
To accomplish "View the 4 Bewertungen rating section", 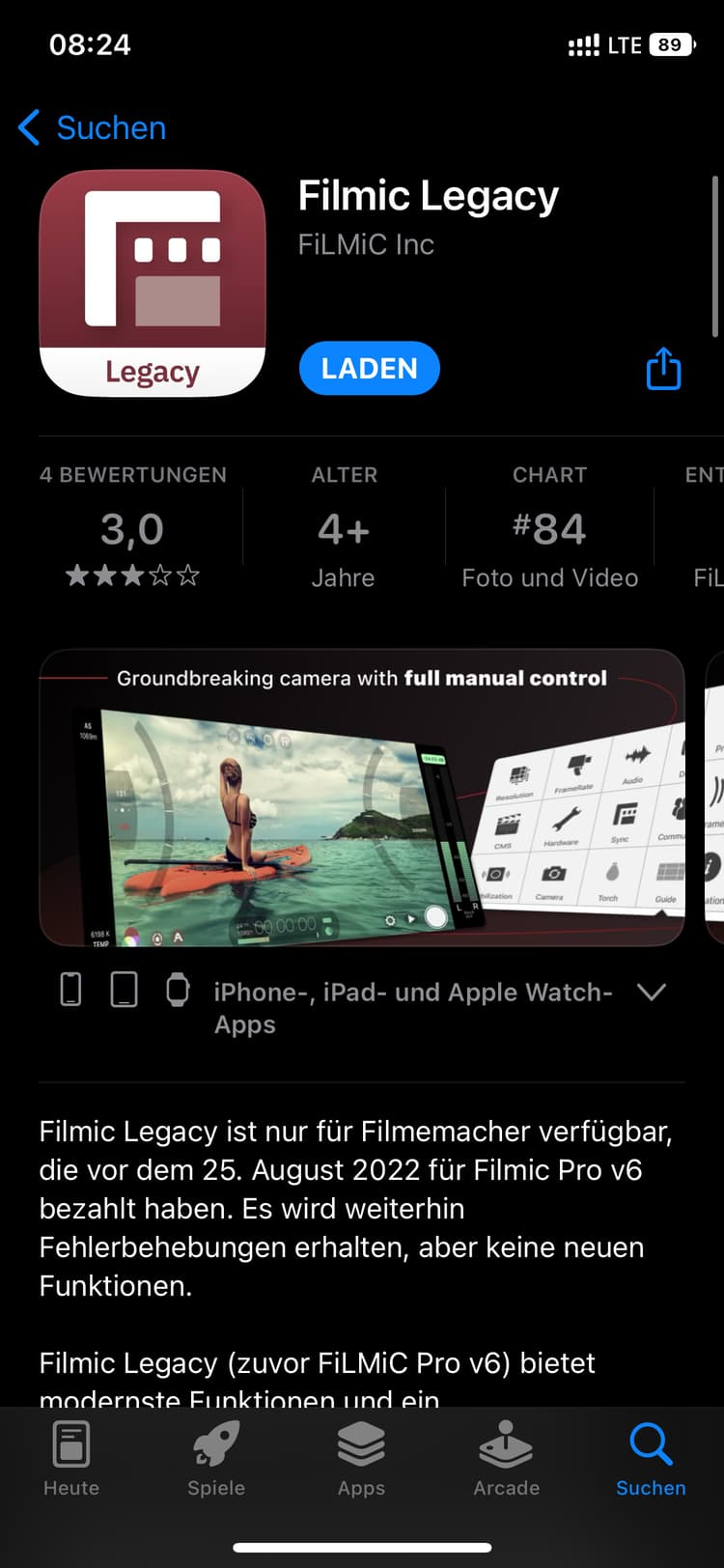I will click(x=133, y=529).
